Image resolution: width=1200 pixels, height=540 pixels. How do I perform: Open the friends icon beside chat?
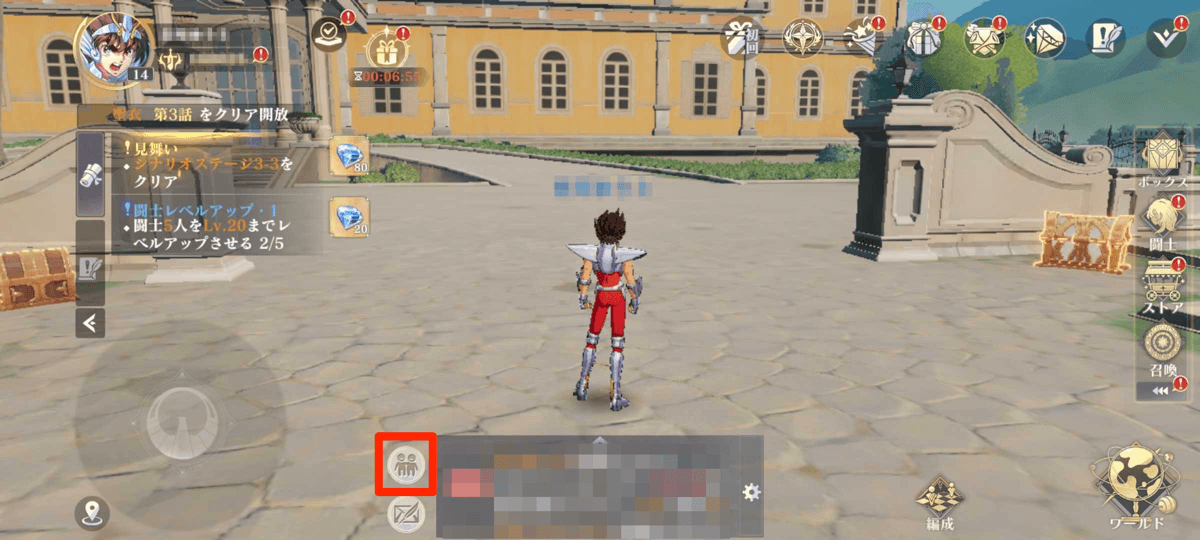coord(406,463)
